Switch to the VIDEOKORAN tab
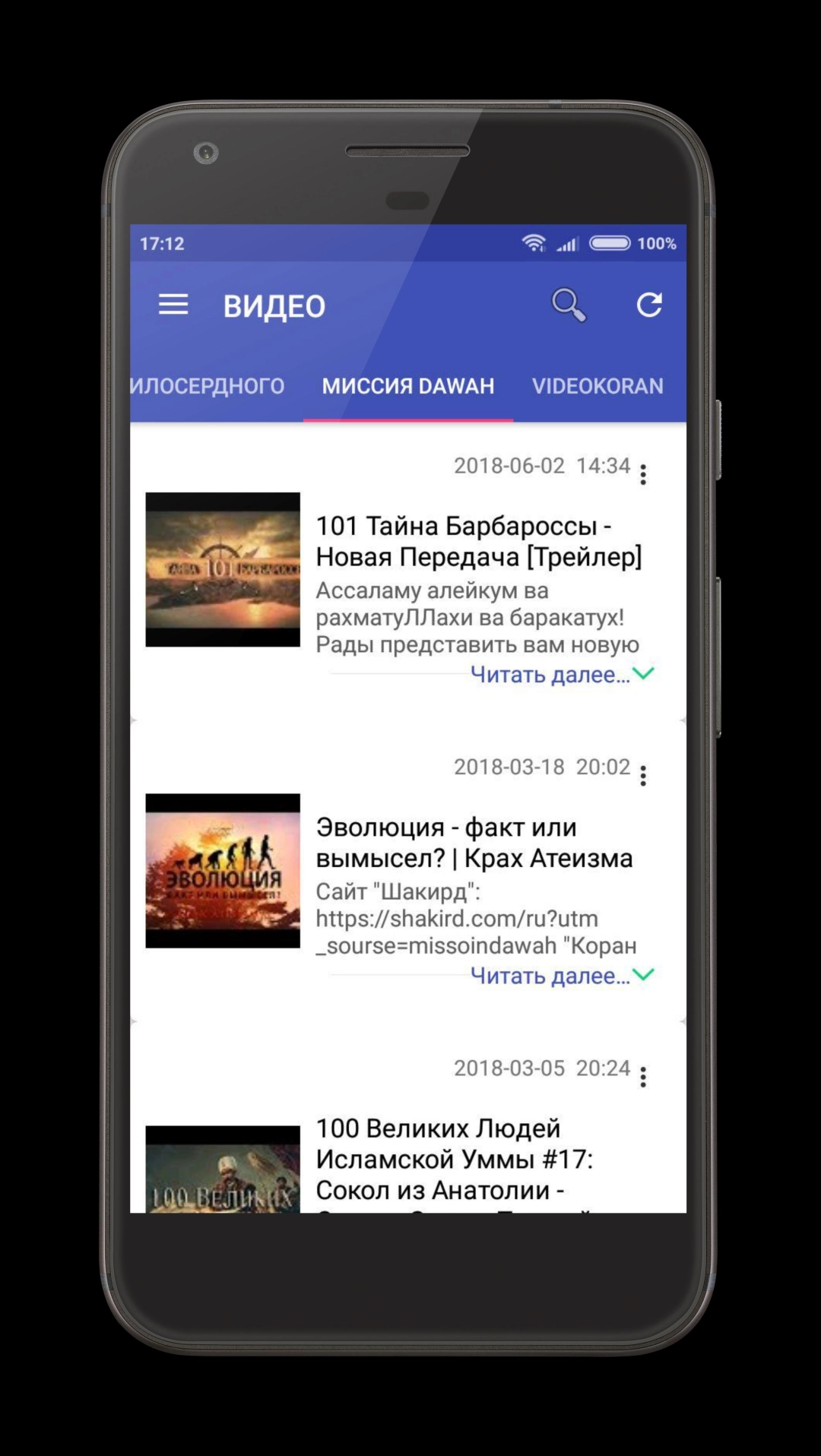Image resolution: width=821 pixels, height=1456 pixels. click(598, 386)
